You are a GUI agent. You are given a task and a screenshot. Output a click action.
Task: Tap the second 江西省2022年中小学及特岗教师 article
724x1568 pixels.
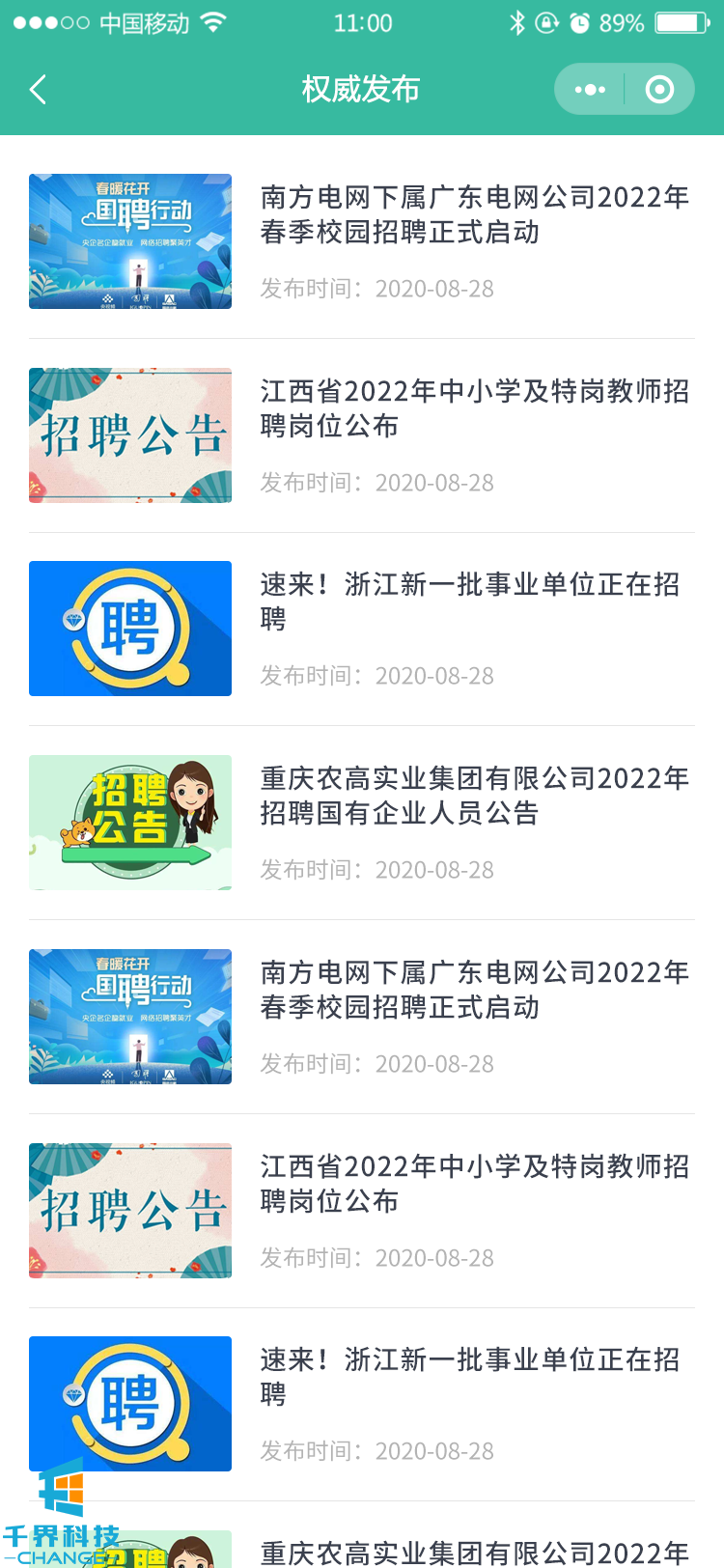coord(474,1184)
